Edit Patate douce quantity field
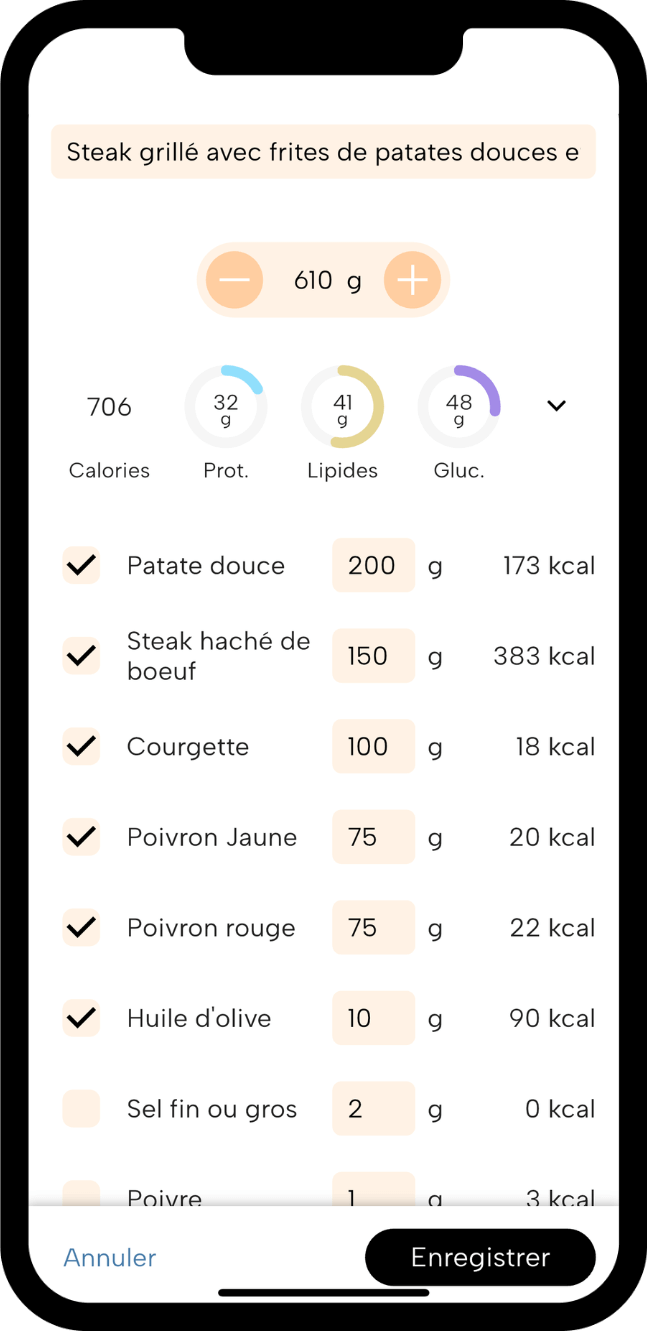This screenshot has height=1331, width=647. (374, 565)
